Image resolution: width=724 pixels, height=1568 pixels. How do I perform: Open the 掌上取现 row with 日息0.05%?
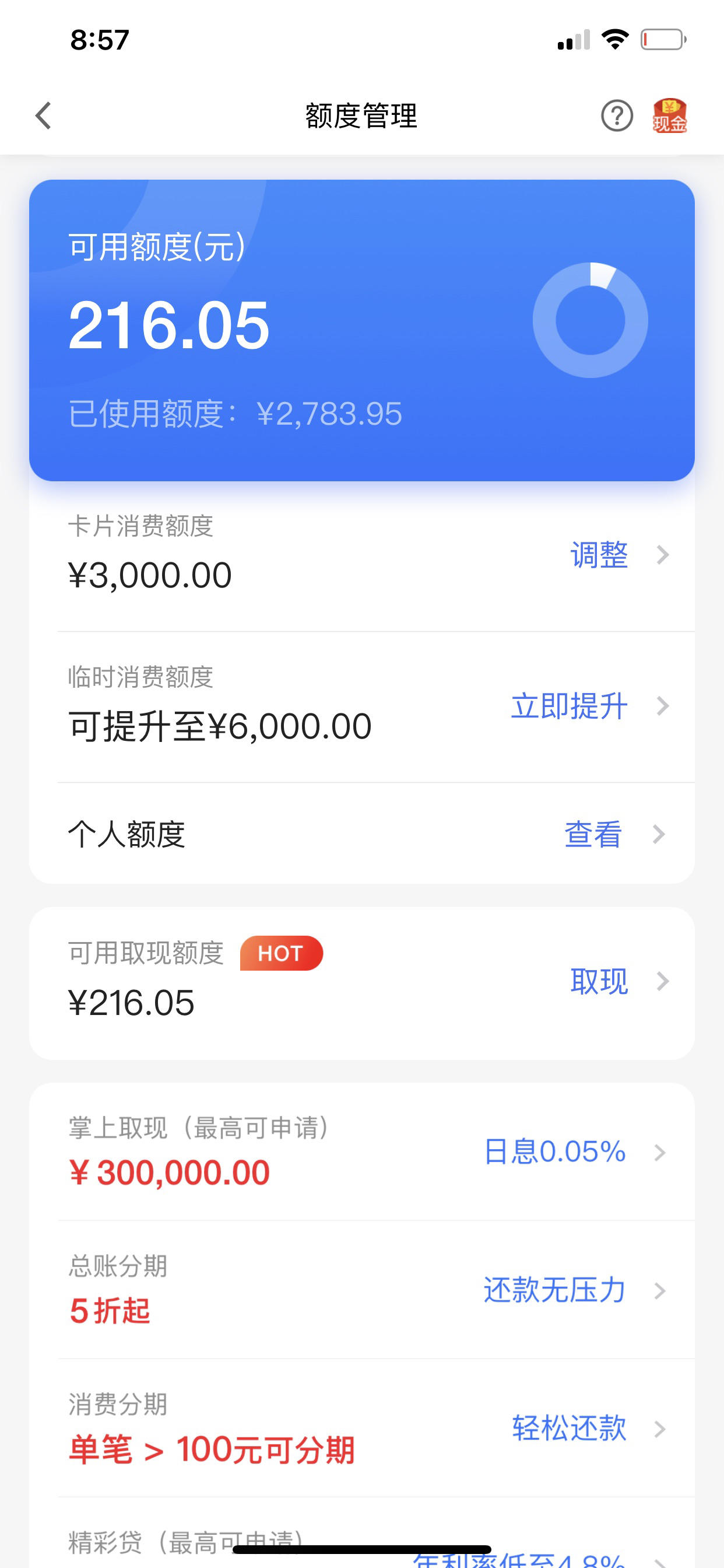(x=362, y=1151)
